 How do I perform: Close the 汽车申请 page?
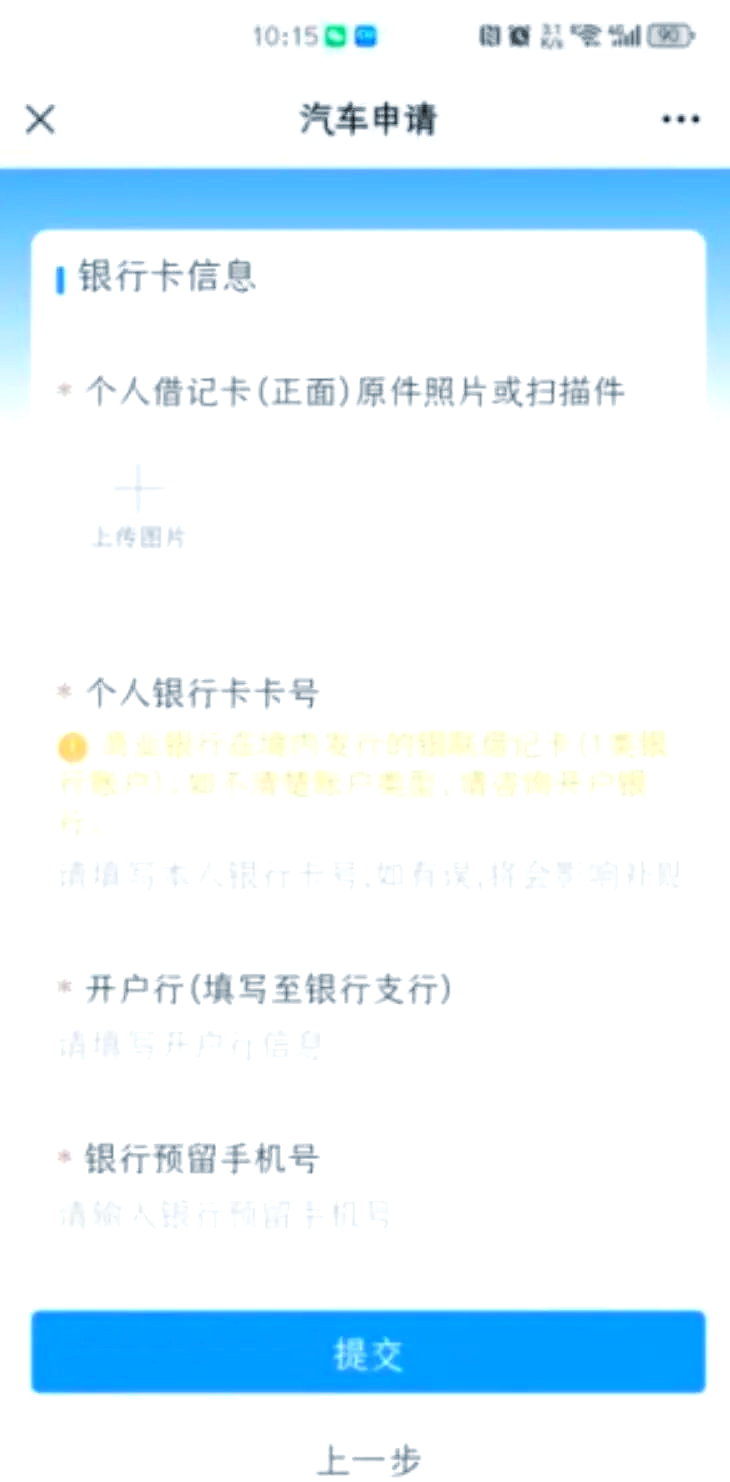40,120
